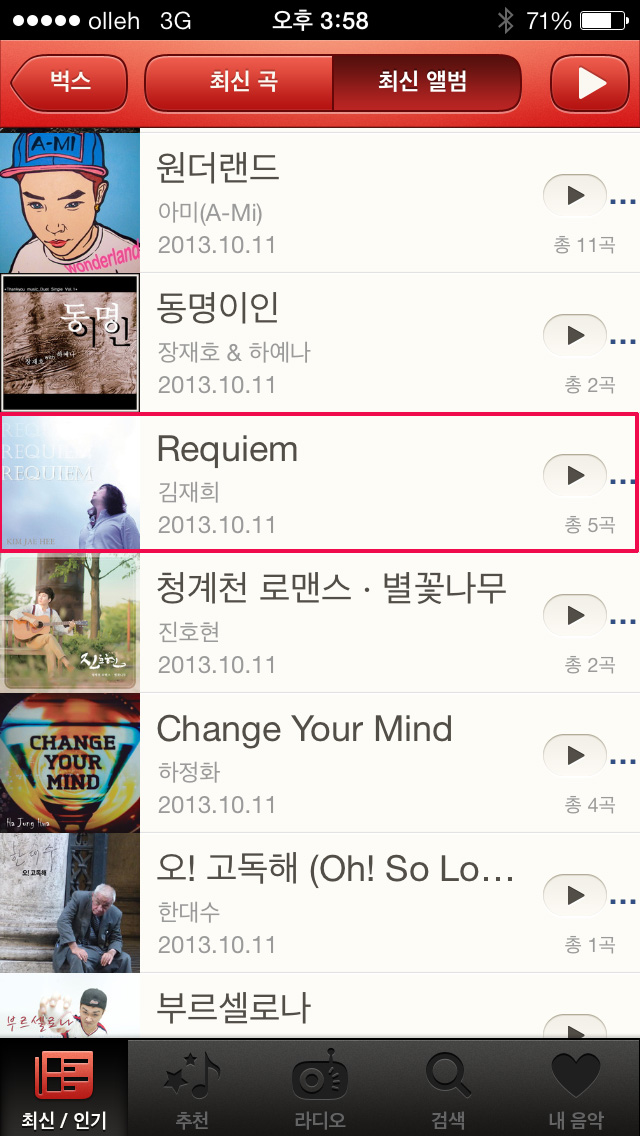Go to the 검색 tab
Image resolution: width=640 pixels, height=1136 pixels.
(x=447, y=1088)
